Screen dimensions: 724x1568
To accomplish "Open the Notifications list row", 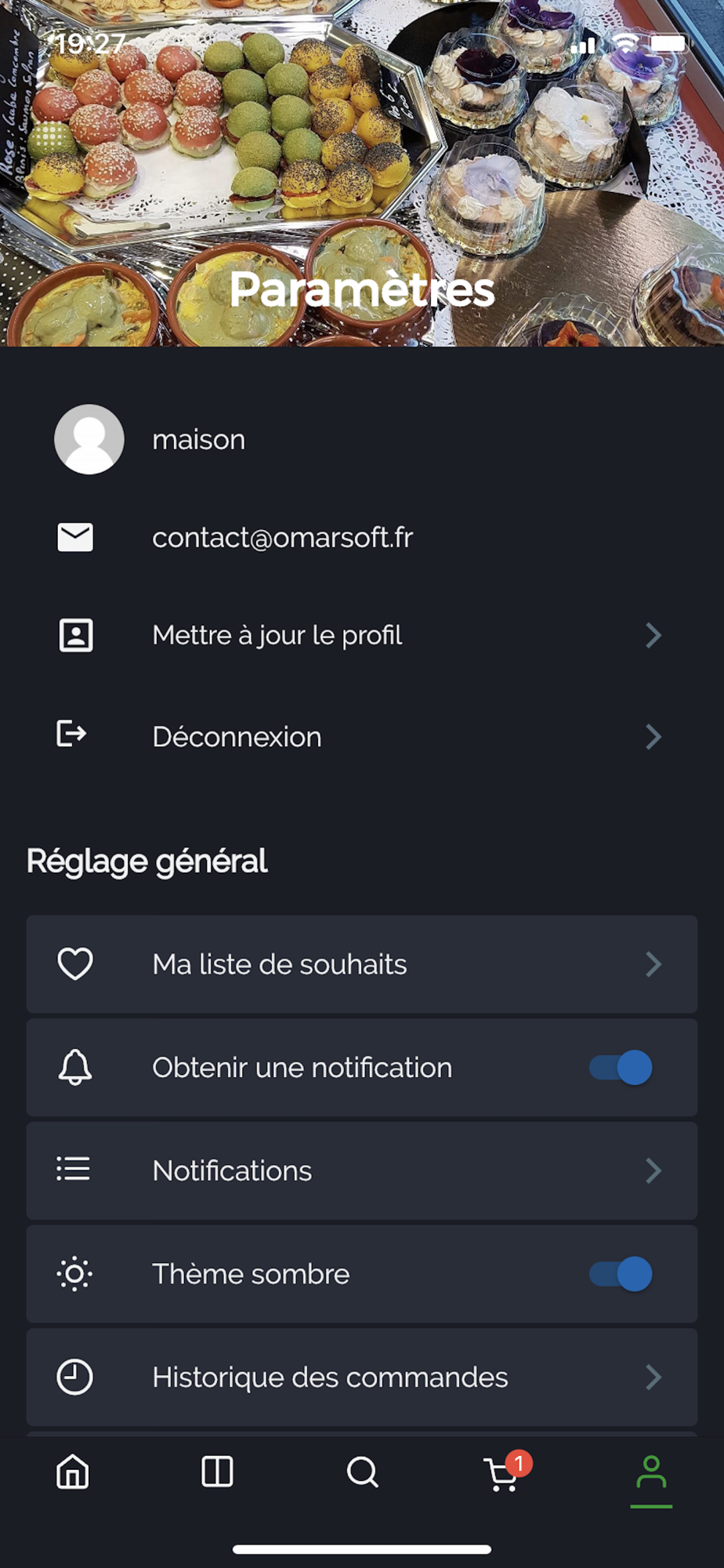I will (x=361, y=1171).
